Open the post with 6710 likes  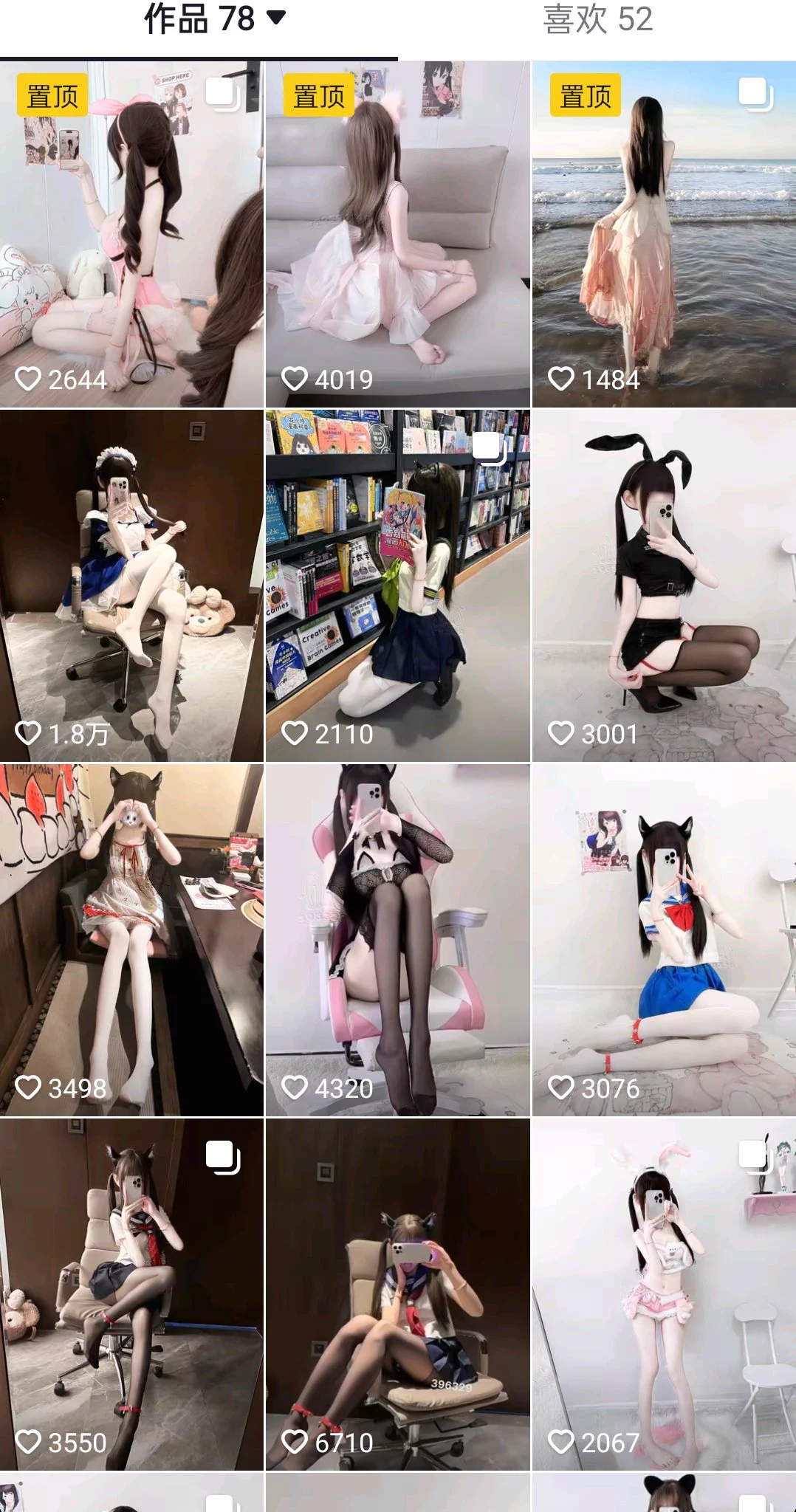[x=397, y=1294]
